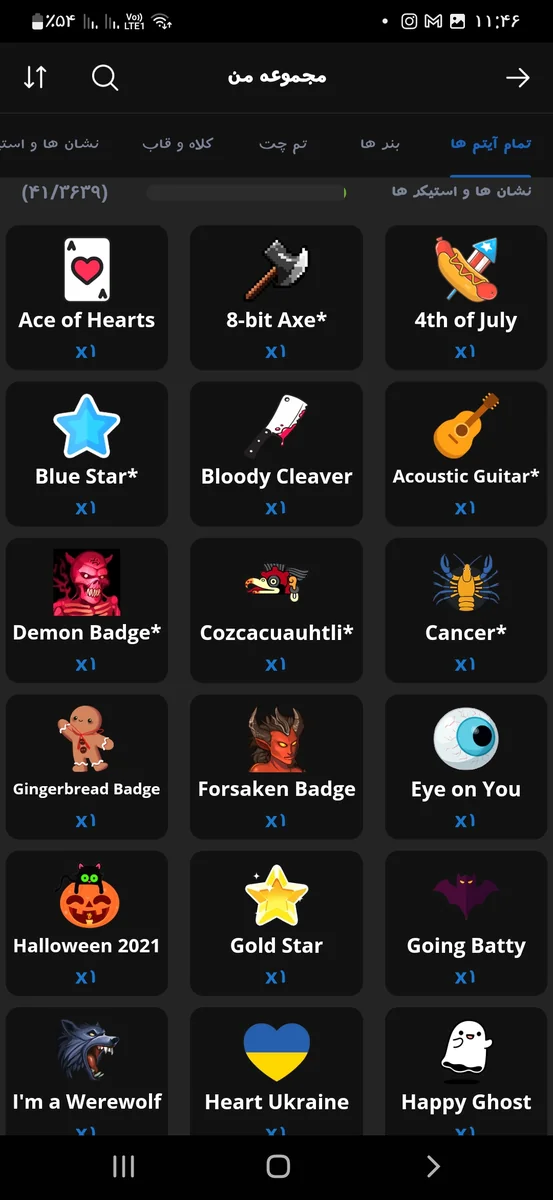Open the search magnifier icon

pos(105,77)
